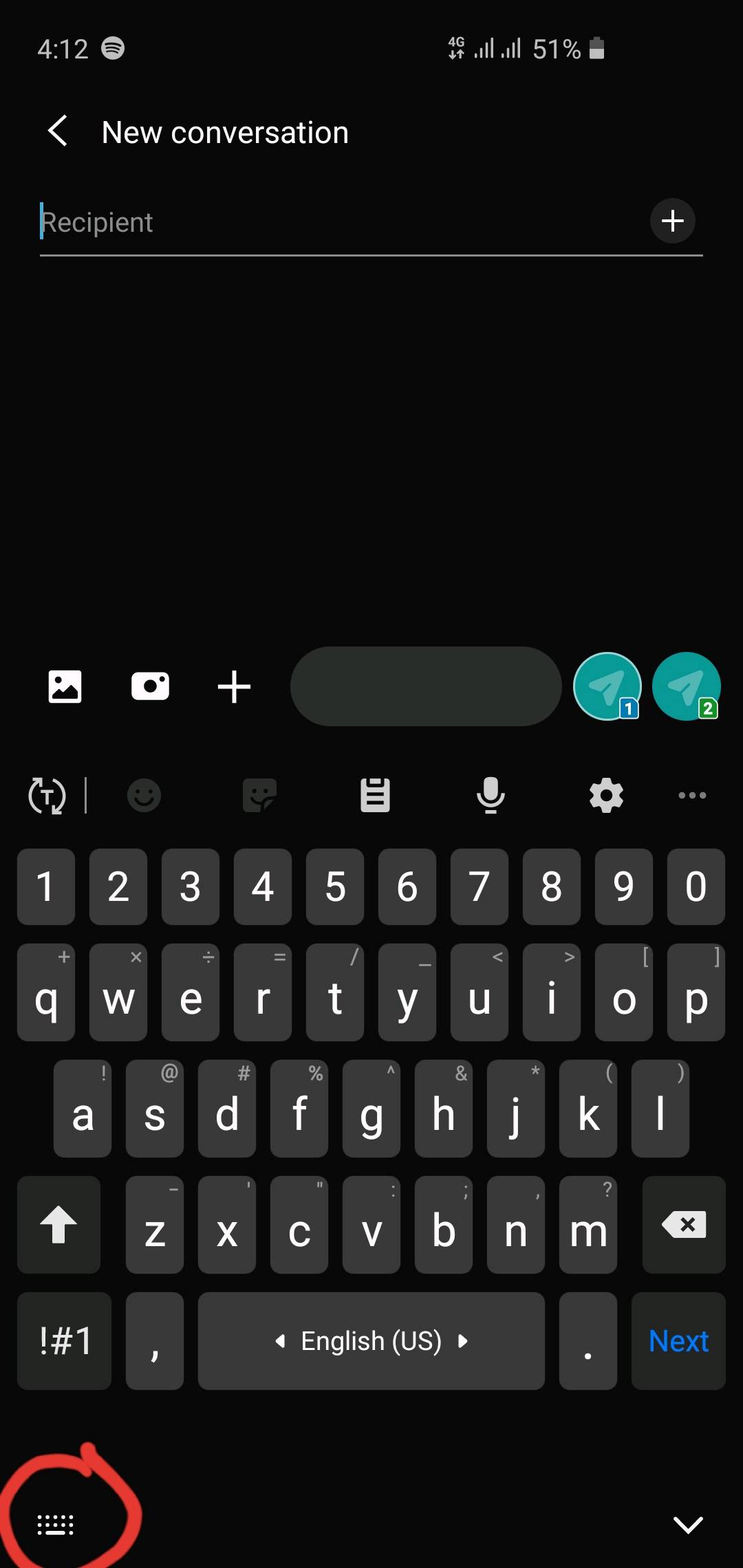Toggle predictive text toolbar icon

coord(47,796)
